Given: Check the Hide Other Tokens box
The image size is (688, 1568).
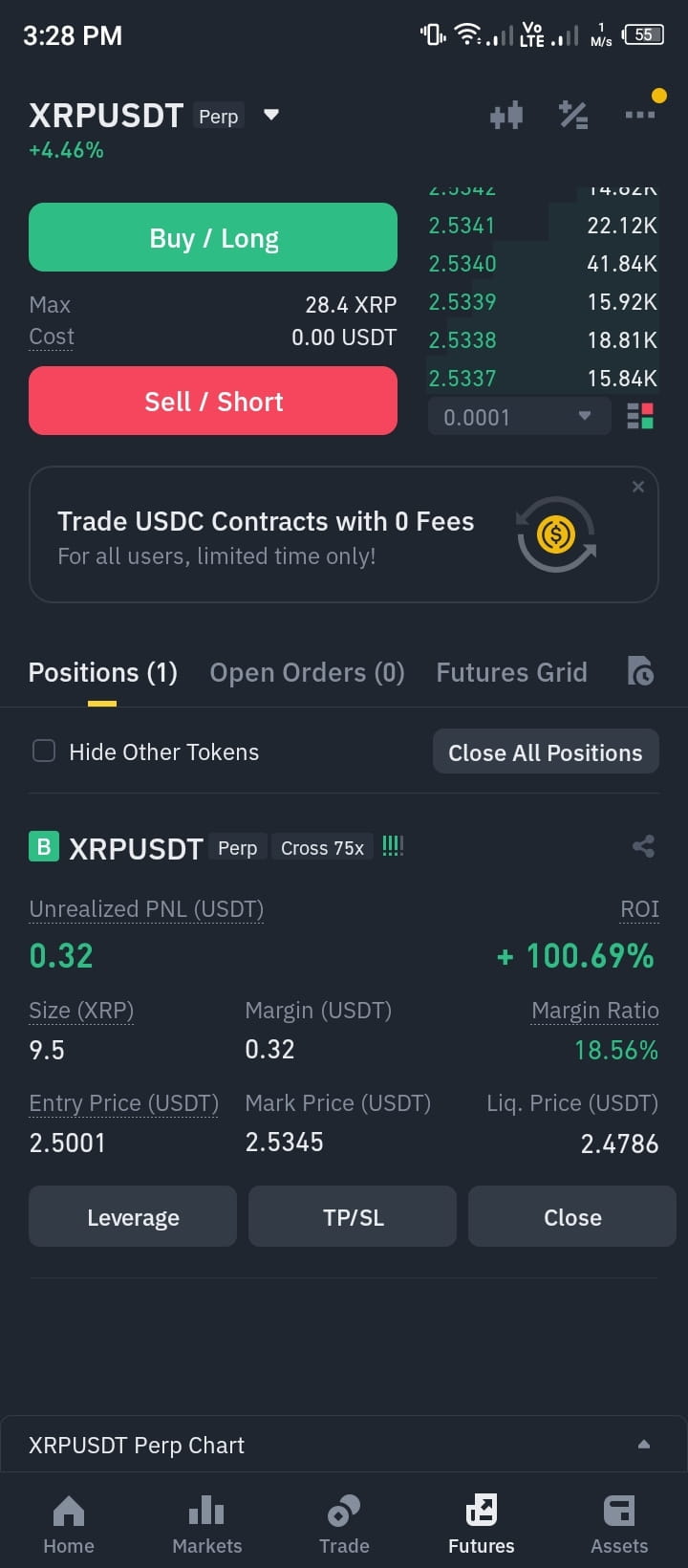Looking at the screenshot, I should (44, 751).
